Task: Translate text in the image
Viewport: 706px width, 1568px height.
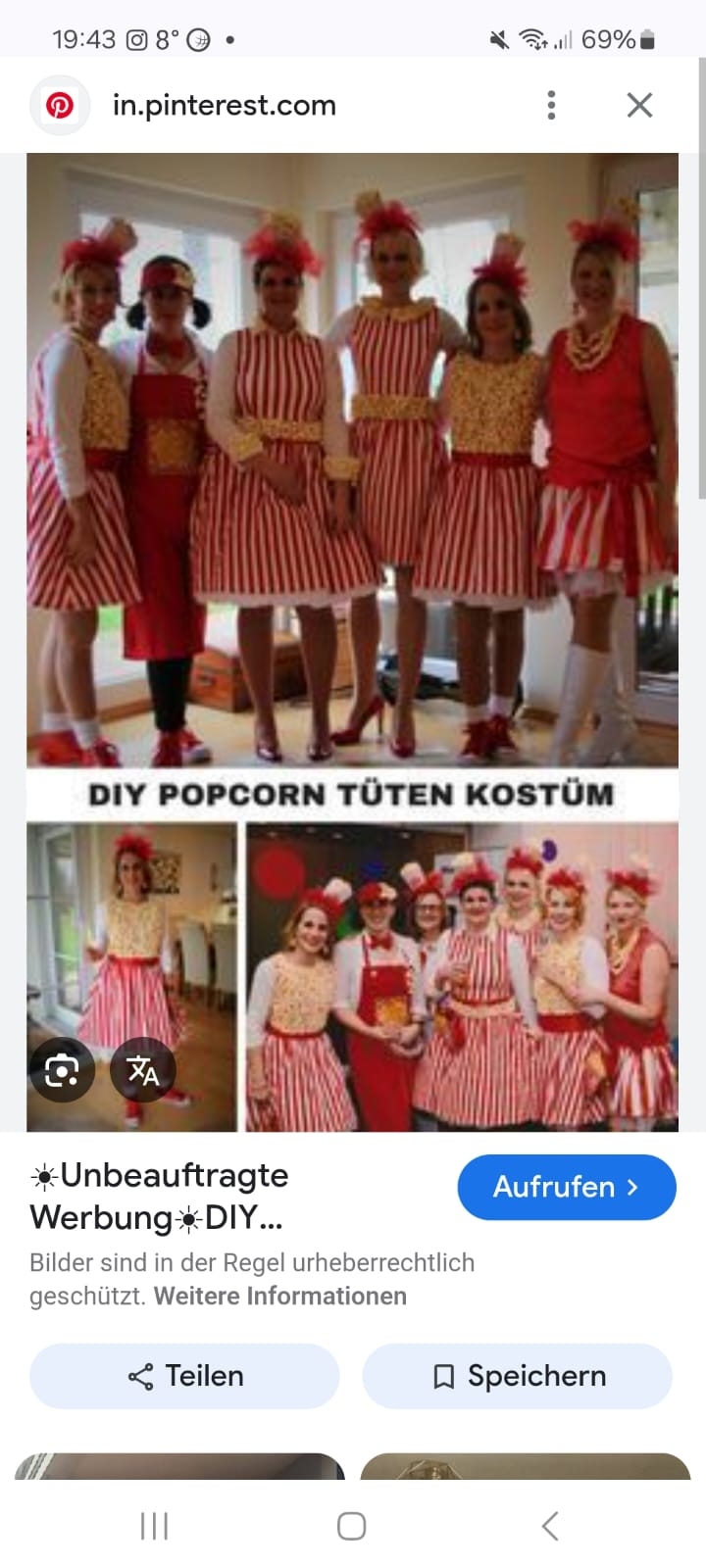Action: [x=143, y=1070]
